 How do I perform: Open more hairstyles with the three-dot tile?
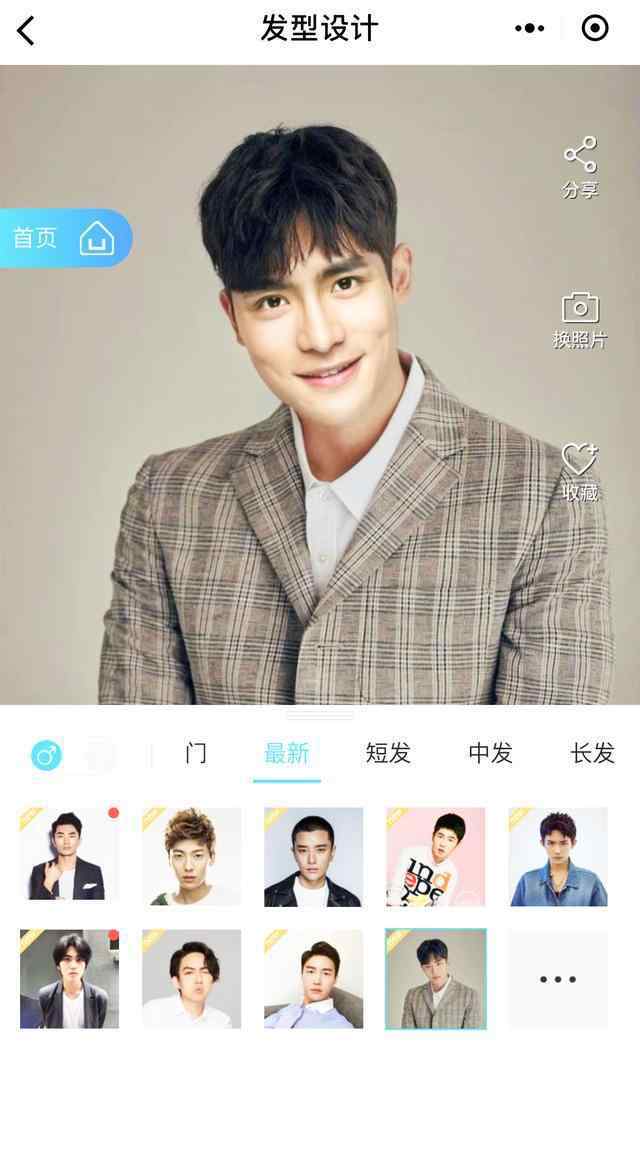coord(558,979)
